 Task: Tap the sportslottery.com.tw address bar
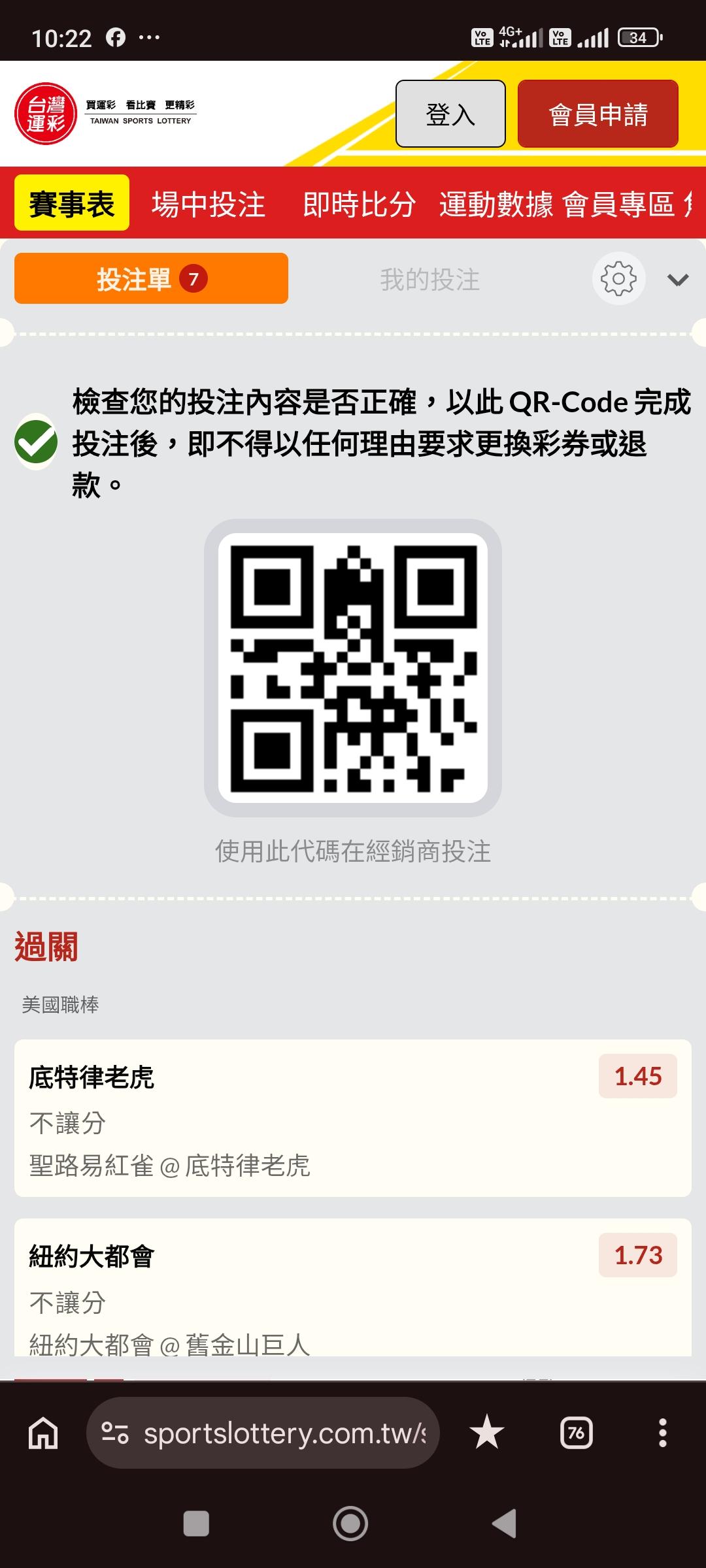pos(263,1433)
